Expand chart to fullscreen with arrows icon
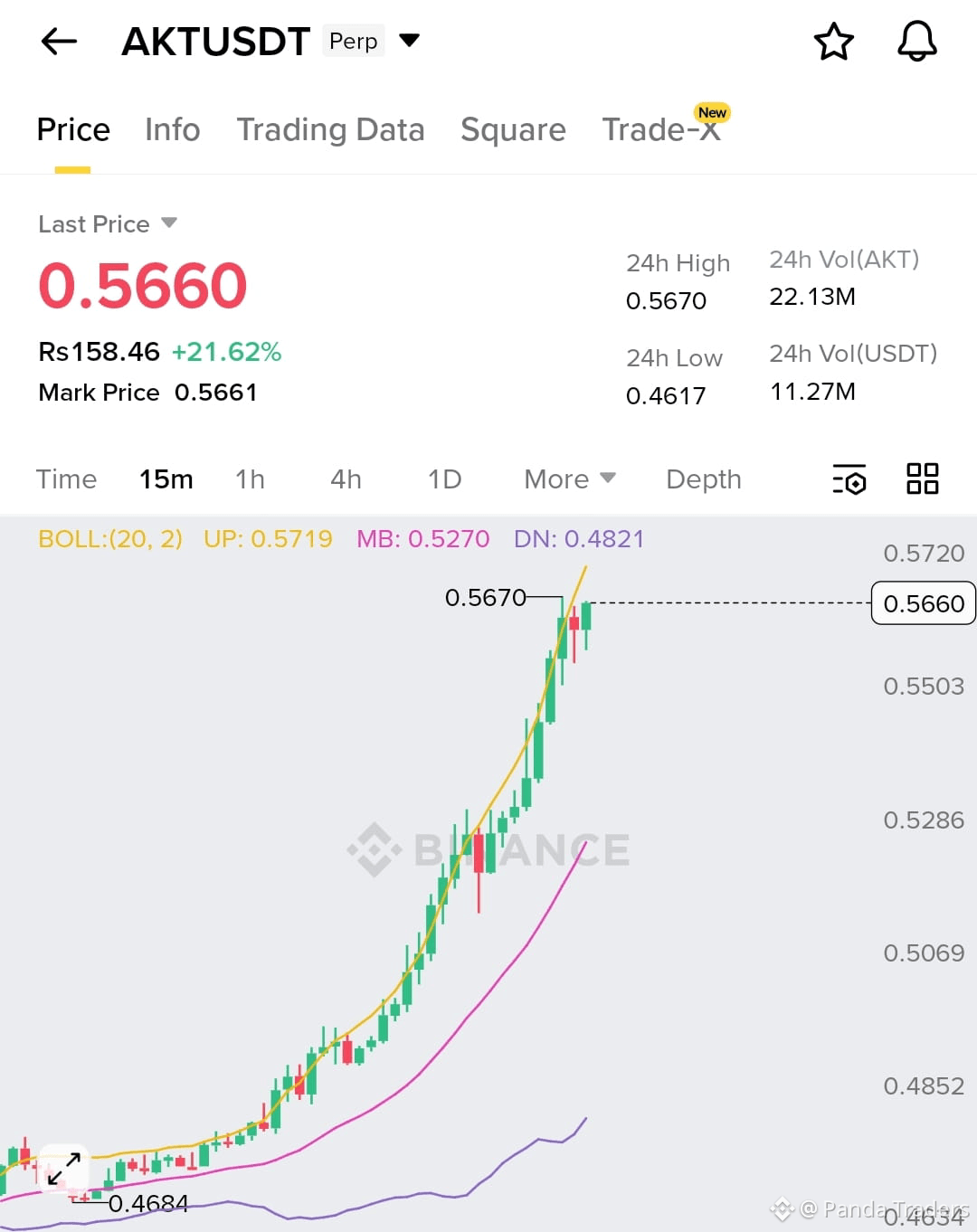Viewport: 977px width, 1232px height. pyautogui.click(x=63, y=1169)
